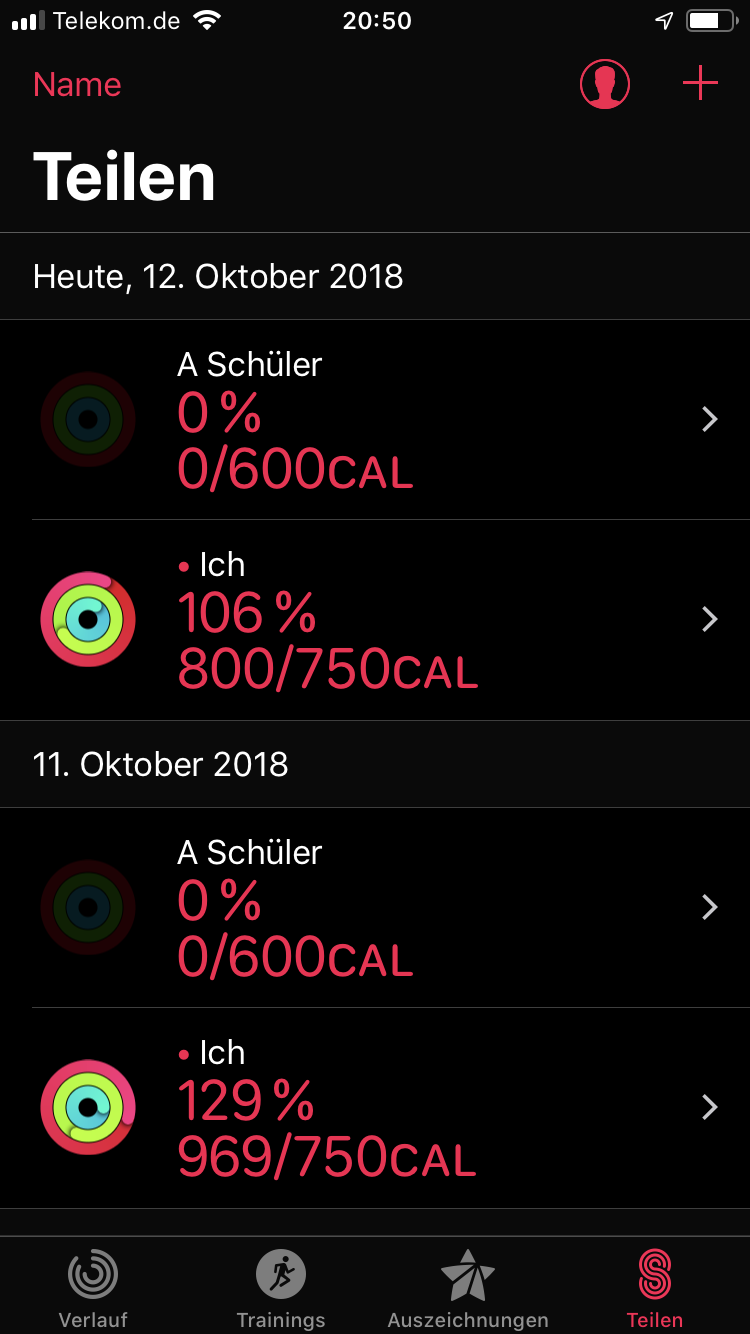Viewport: 750px width, 1334px height.
Task: Add a friend with the plus icon
Action: click(x=700, y=84)
